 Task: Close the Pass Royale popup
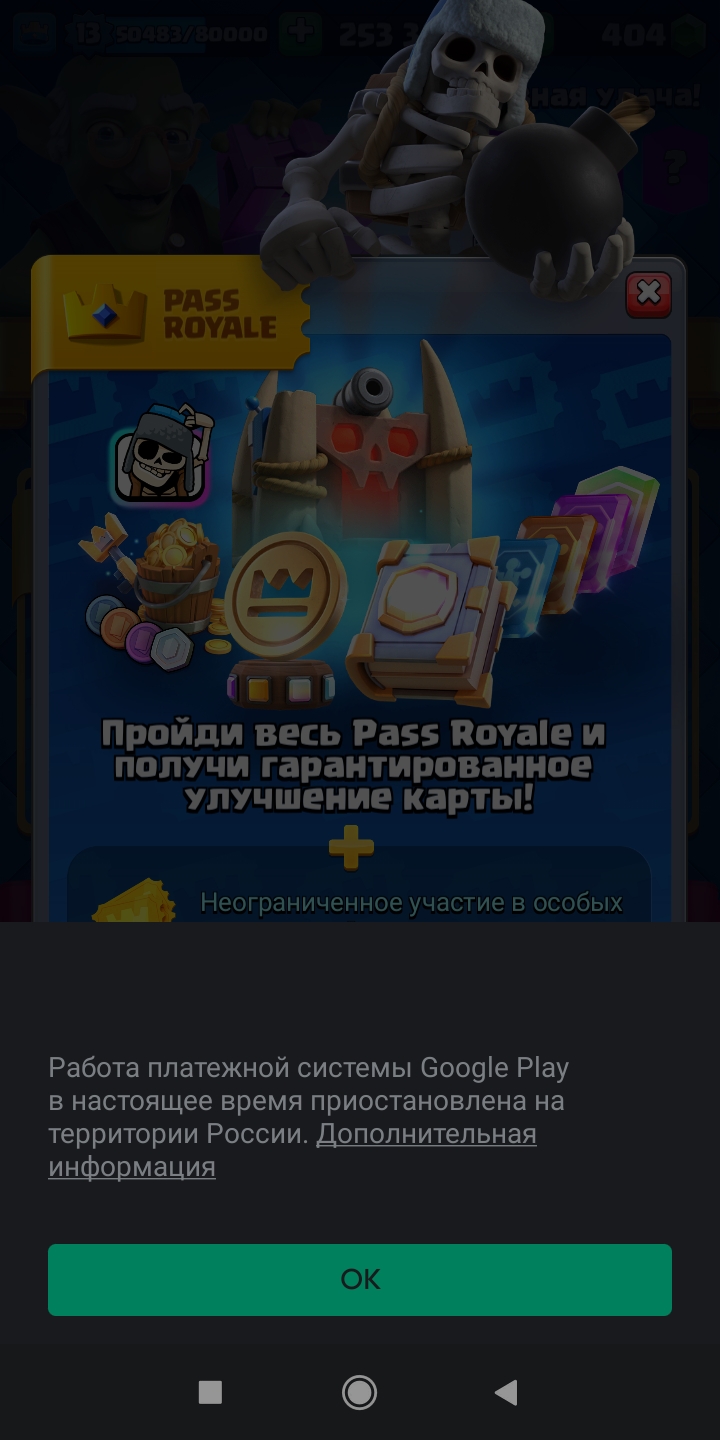[x=648, y=293]
